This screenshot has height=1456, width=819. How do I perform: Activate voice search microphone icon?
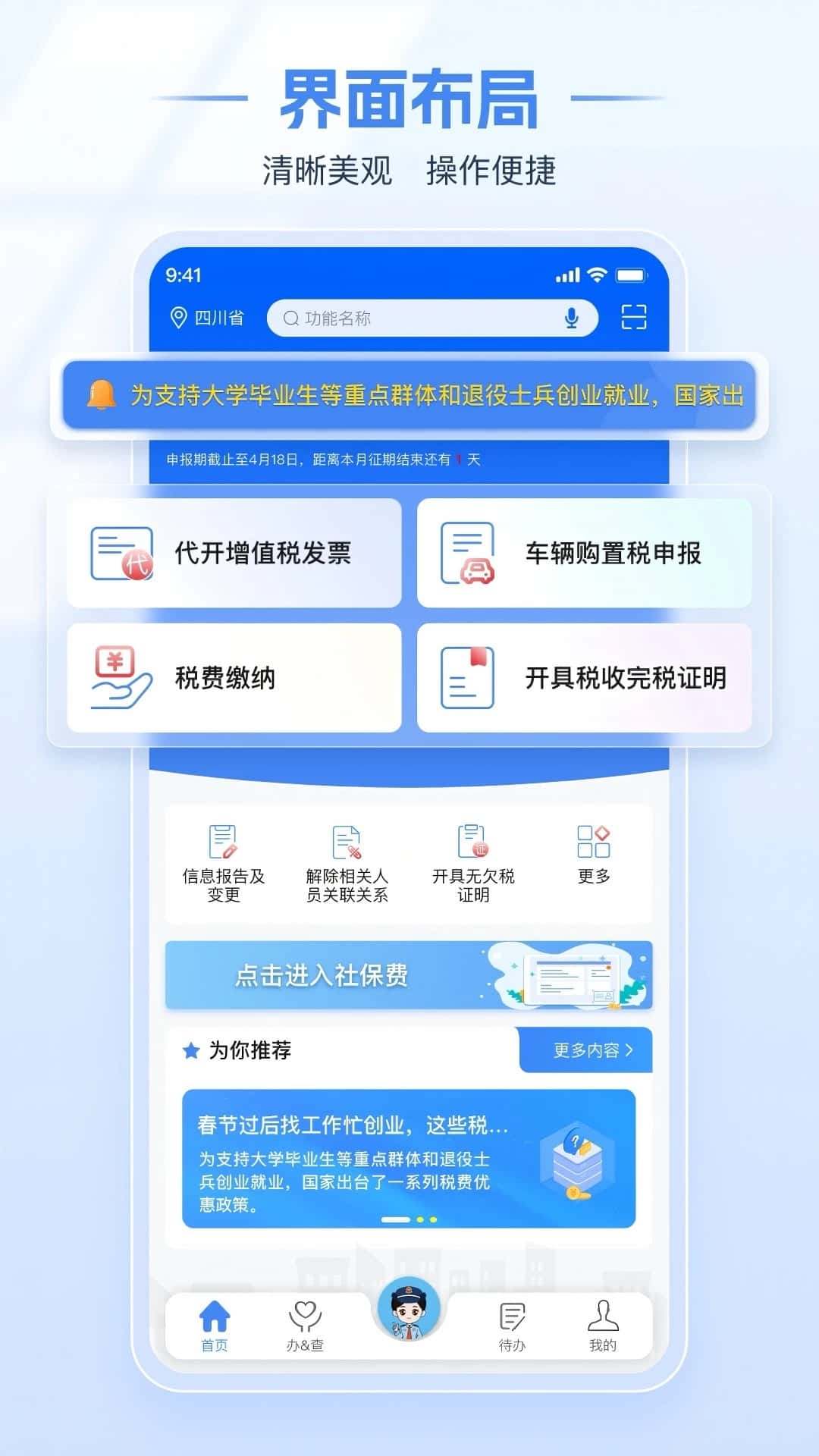pos(571,318)
